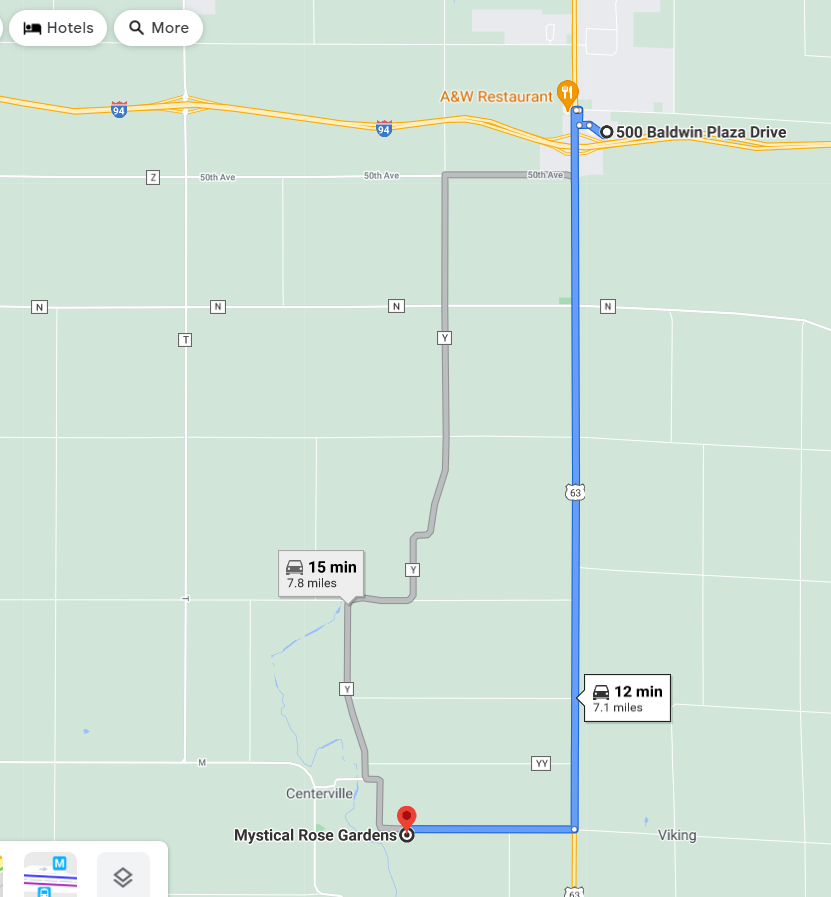Tap the Mystical Rose Gardens destination pin
The height and width of the screenshot is (897, 831).
[x=406, y=819]
